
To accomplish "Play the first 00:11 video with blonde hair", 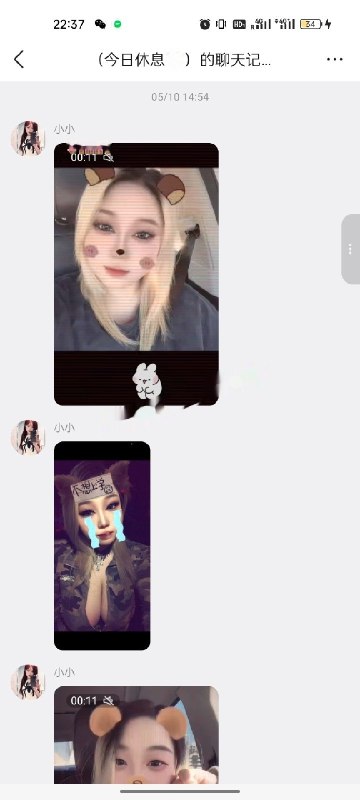I will click(136, 274).
